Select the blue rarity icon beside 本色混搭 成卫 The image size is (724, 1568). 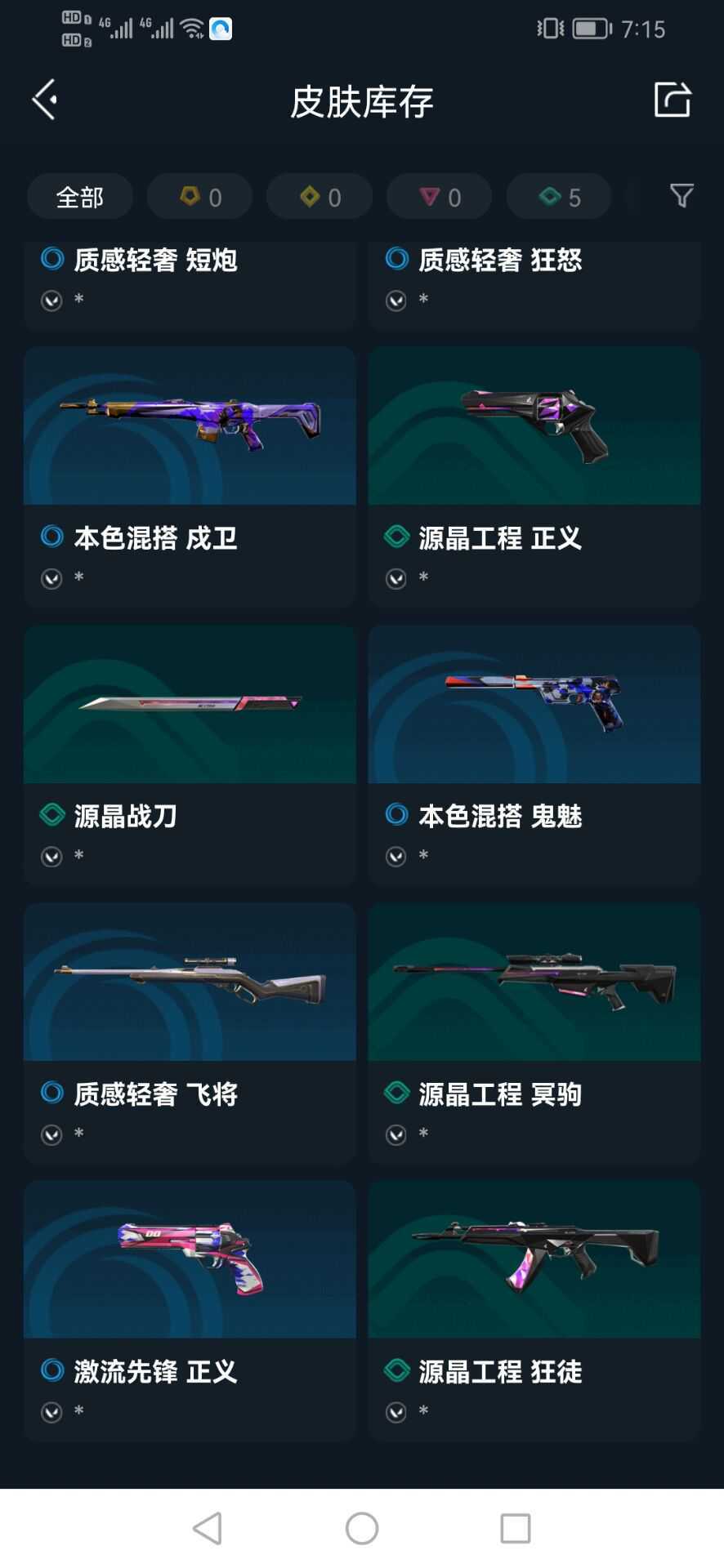[52, 537]
